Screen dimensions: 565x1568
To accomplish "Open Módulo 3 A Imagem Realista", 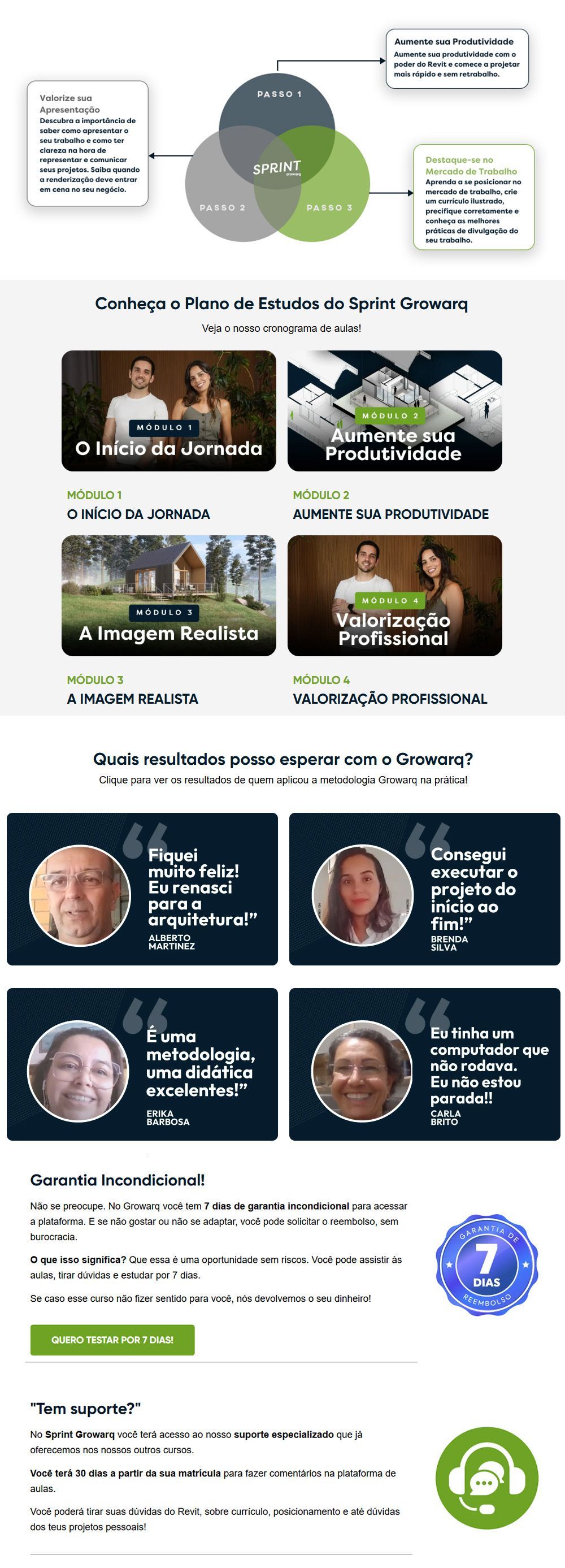I will (x=168, y=595).
